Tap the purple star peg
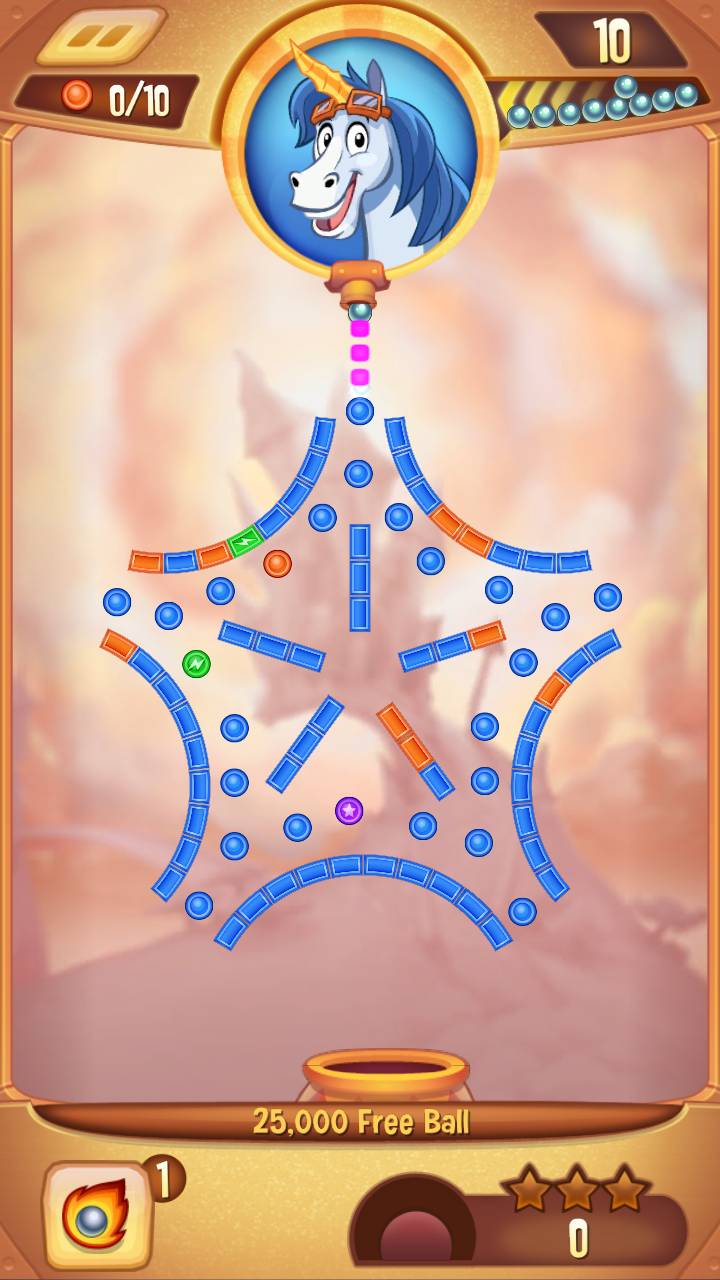The image size is (720, 1280). point(349,810)
